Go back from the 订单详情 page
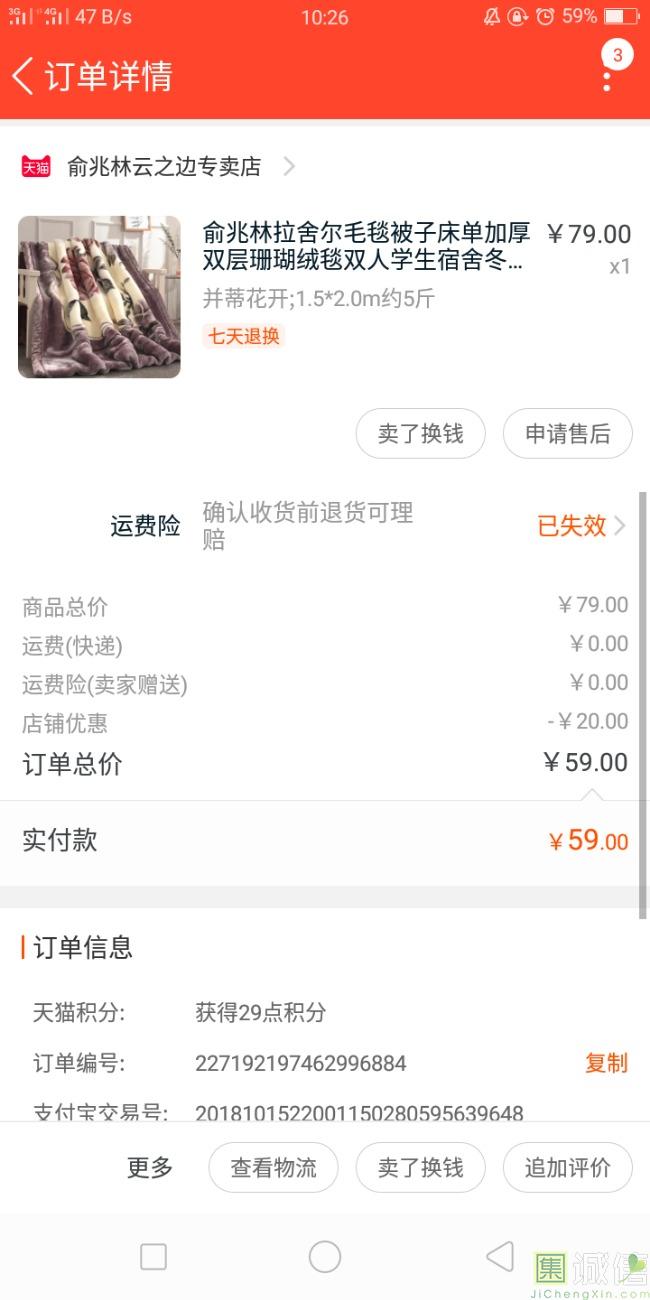This screenshot has width=650, height=1300. pyautogui.click(x=24, y=76)
